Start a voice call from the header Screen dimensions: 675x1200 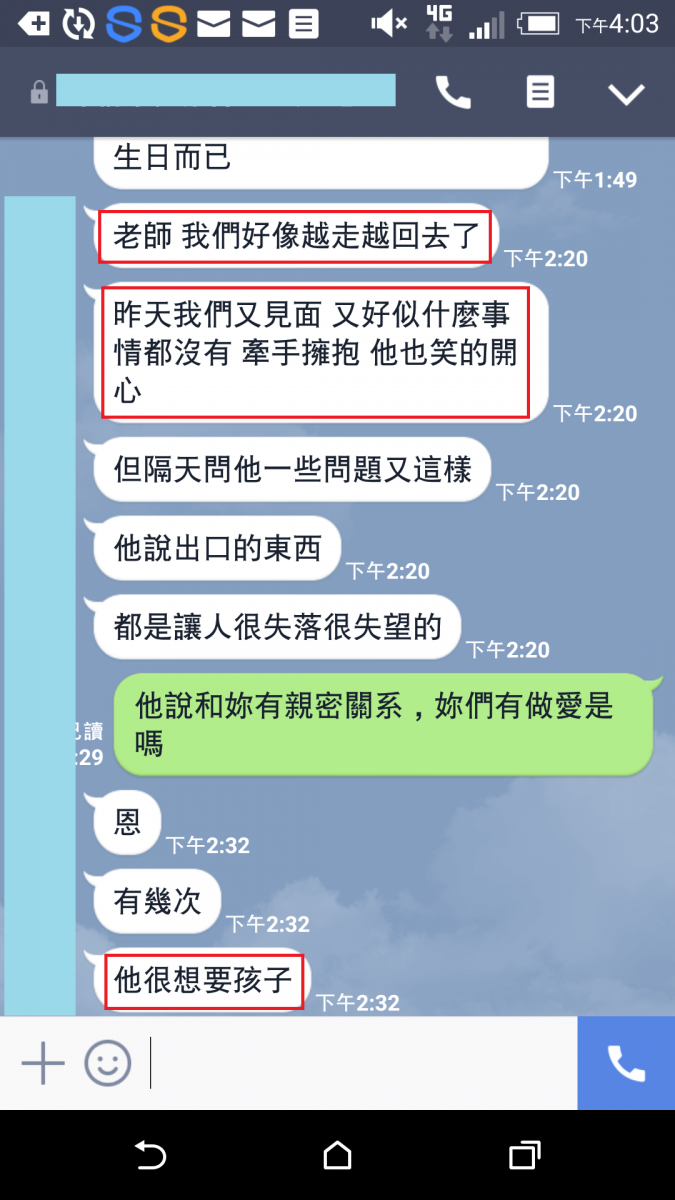click(453, 93)
